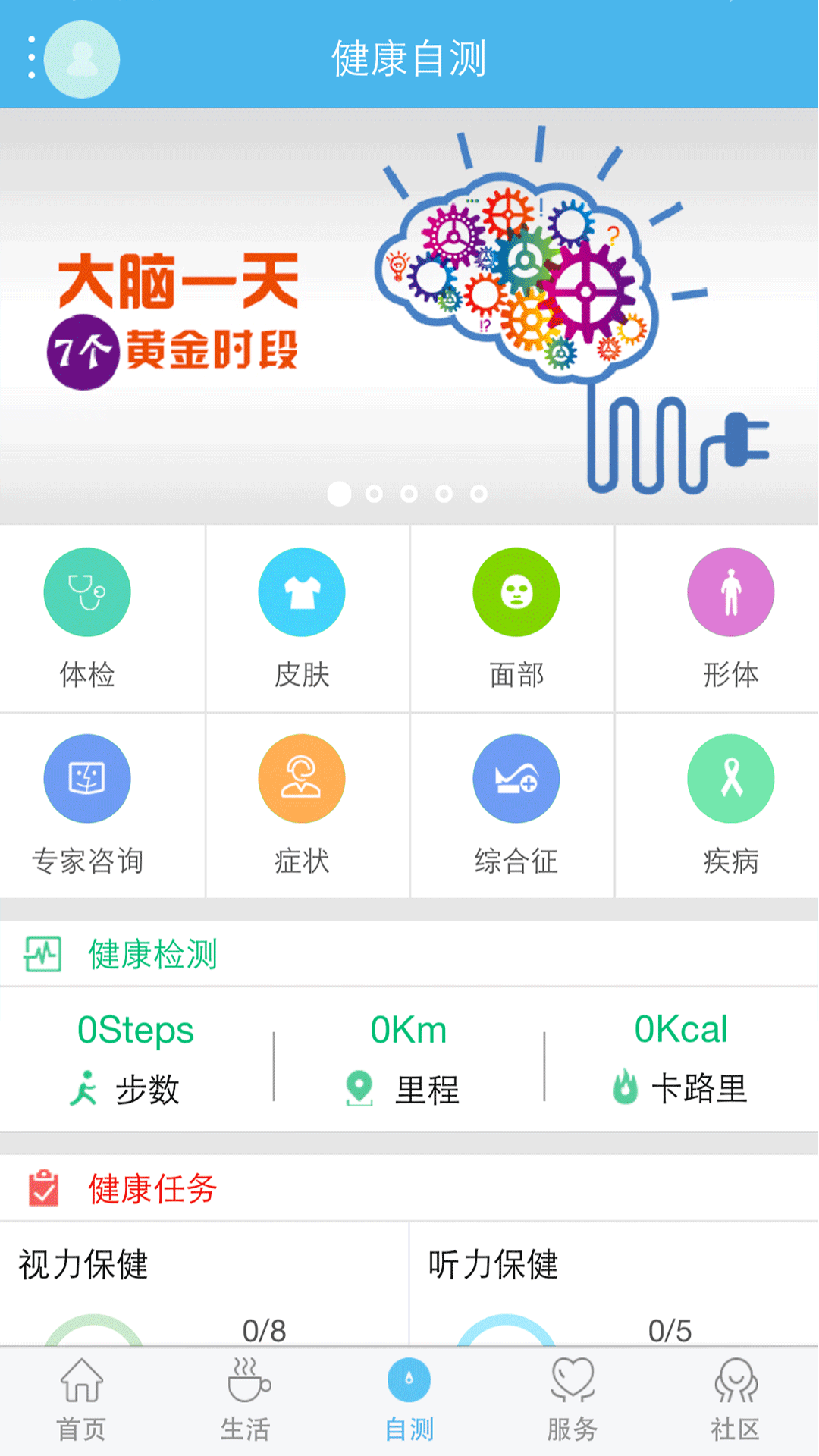
Task: Select the 自测 self-test tab
Action: [409, 1401]
